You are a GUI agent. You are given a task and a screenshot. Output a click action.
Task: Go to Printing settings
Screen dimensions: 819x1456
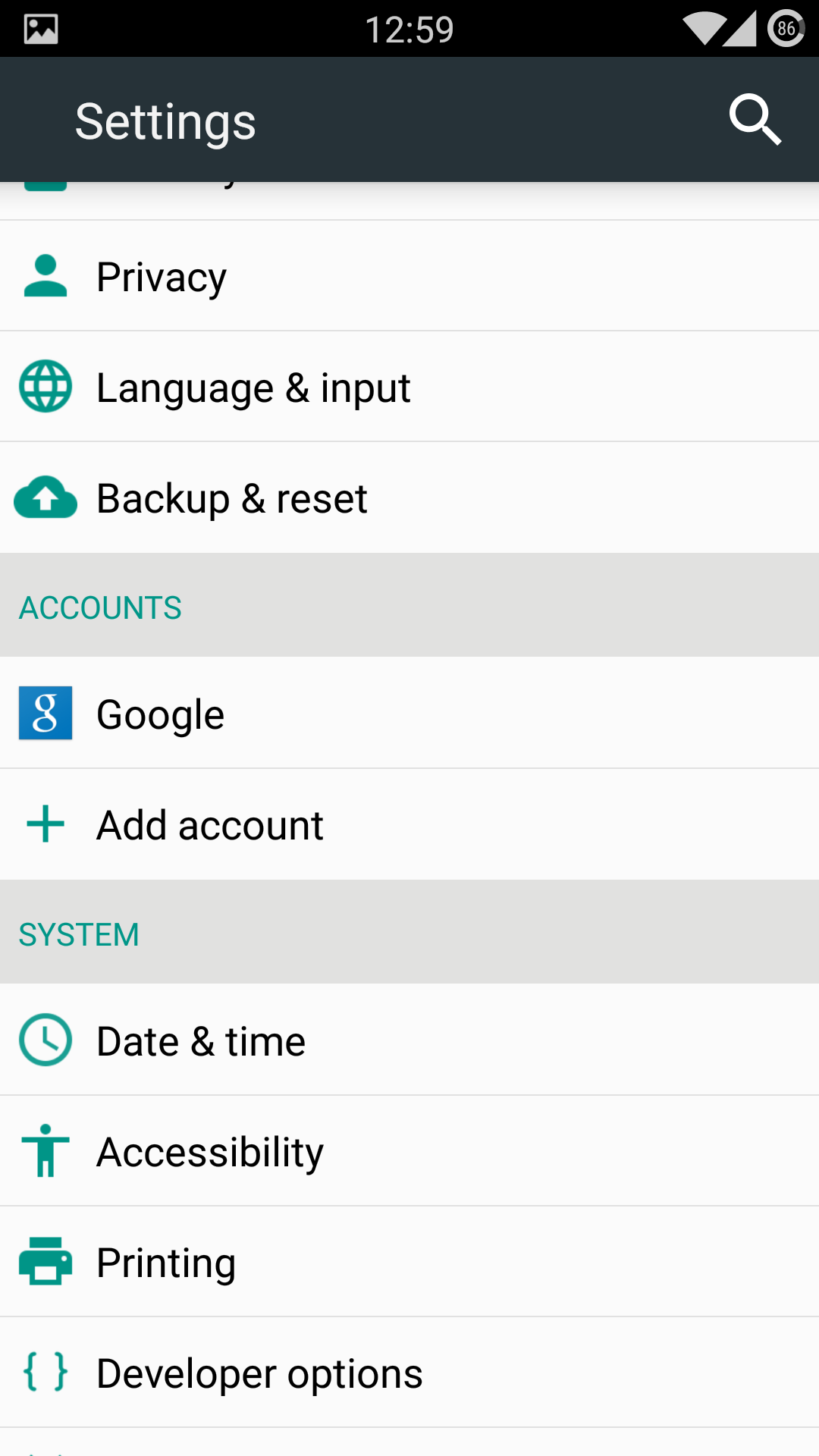[x=409, y=1262]
